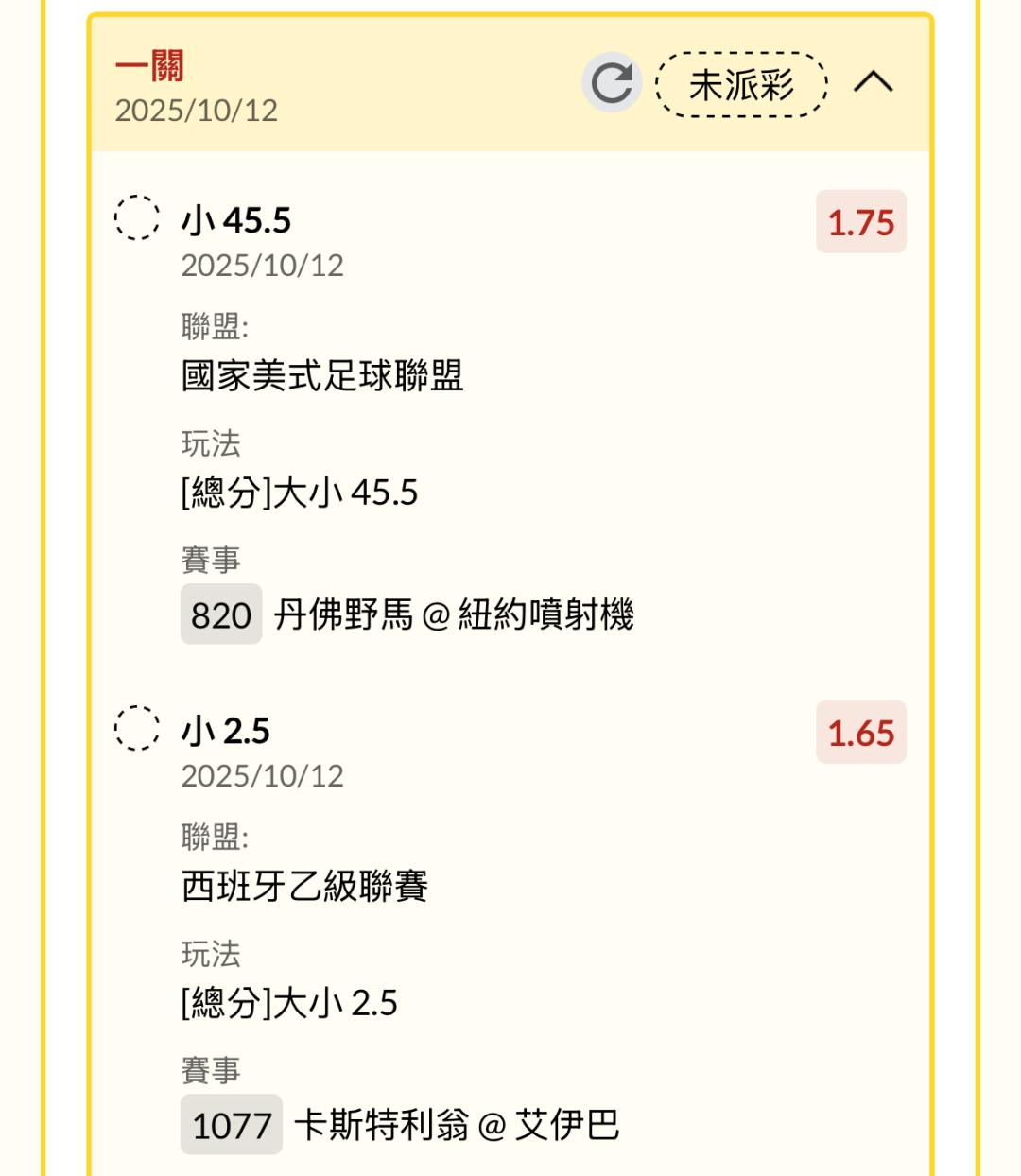Refresh the 一關 bet slip status
This screenshot has height=1176, width=1021.
tap(612, 83)
